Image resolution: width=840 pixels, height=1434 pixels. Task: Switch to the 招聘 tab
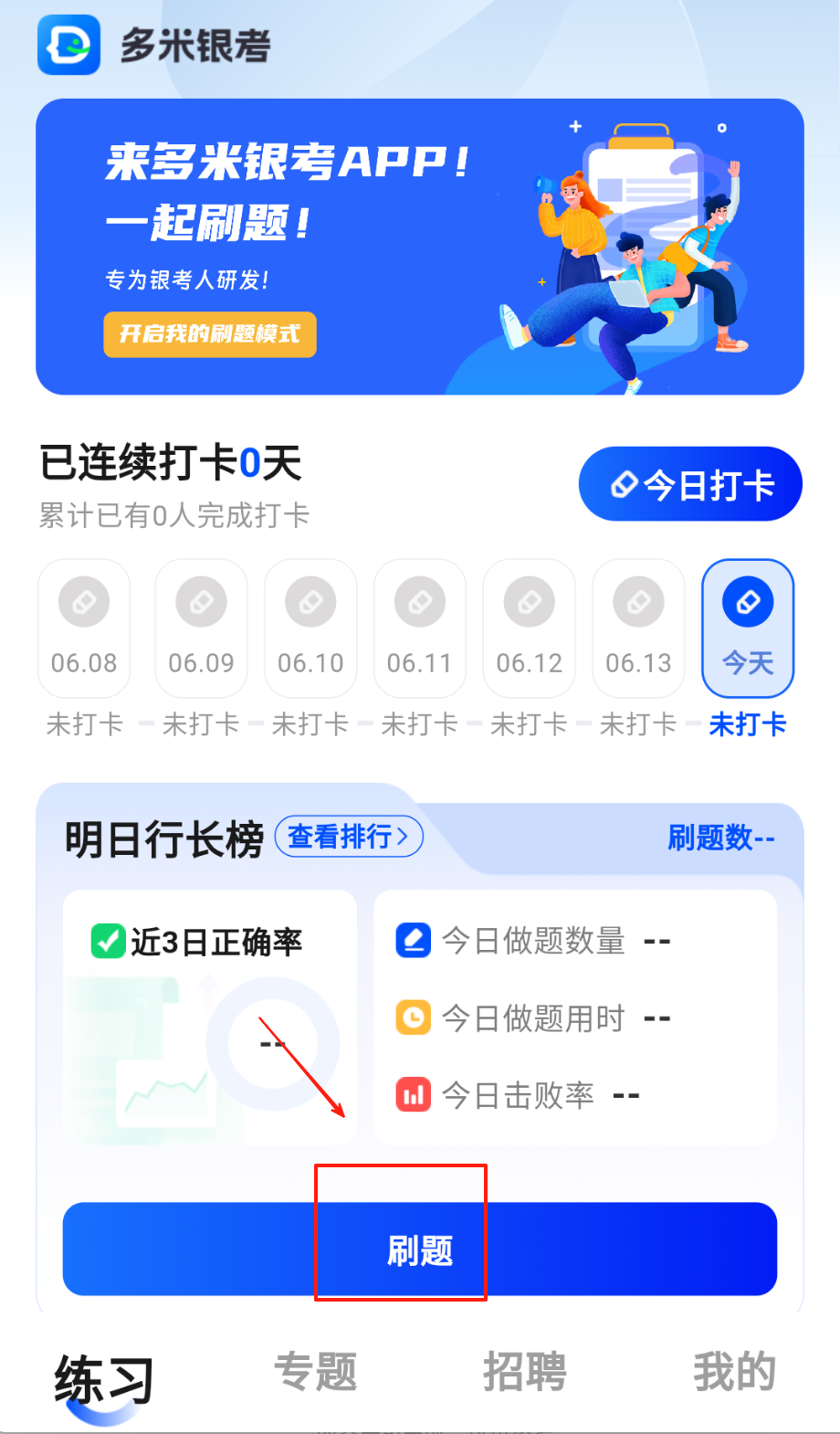524,1372
